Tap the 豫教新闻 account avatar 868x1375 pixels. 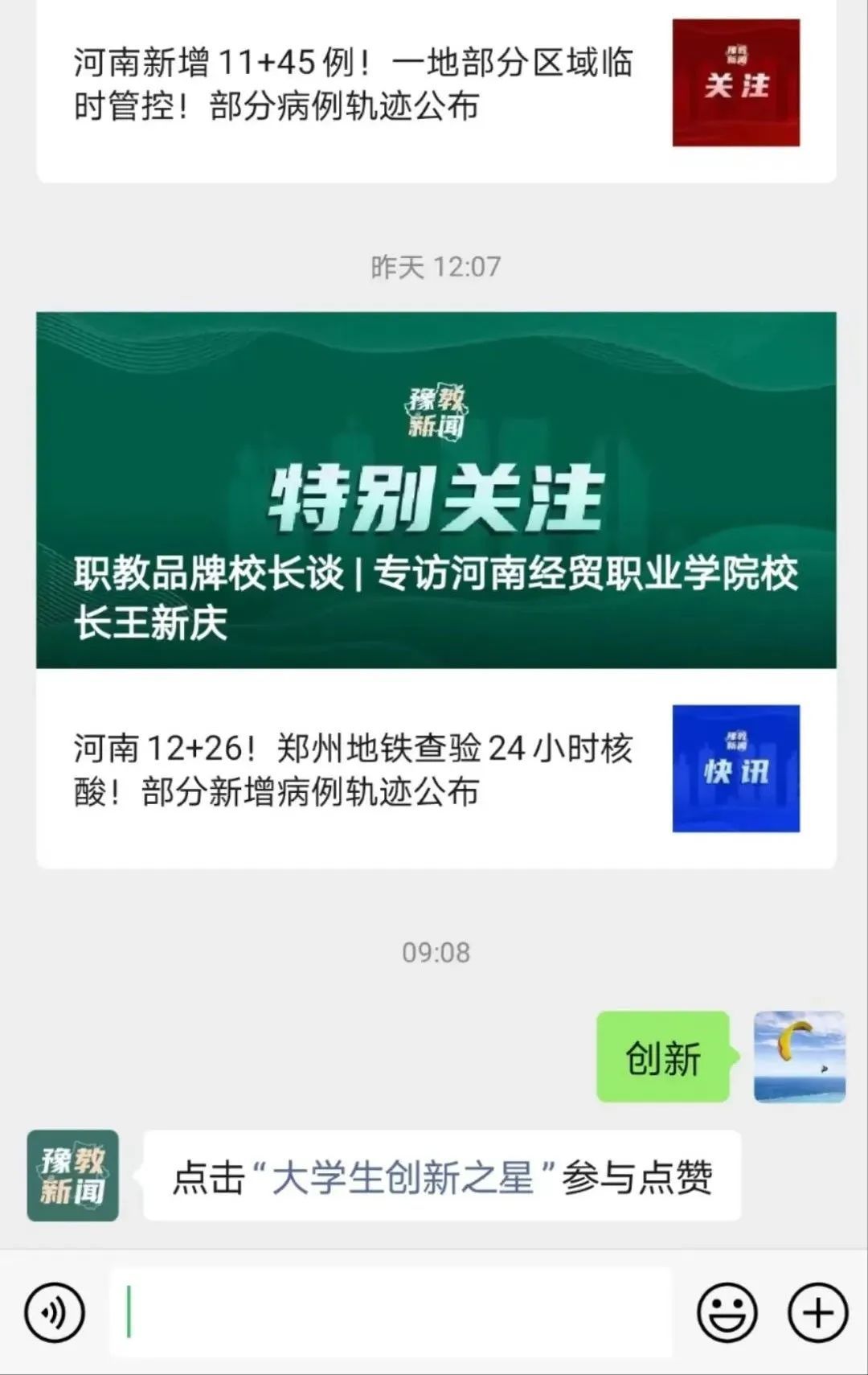tap(73, 1176)
